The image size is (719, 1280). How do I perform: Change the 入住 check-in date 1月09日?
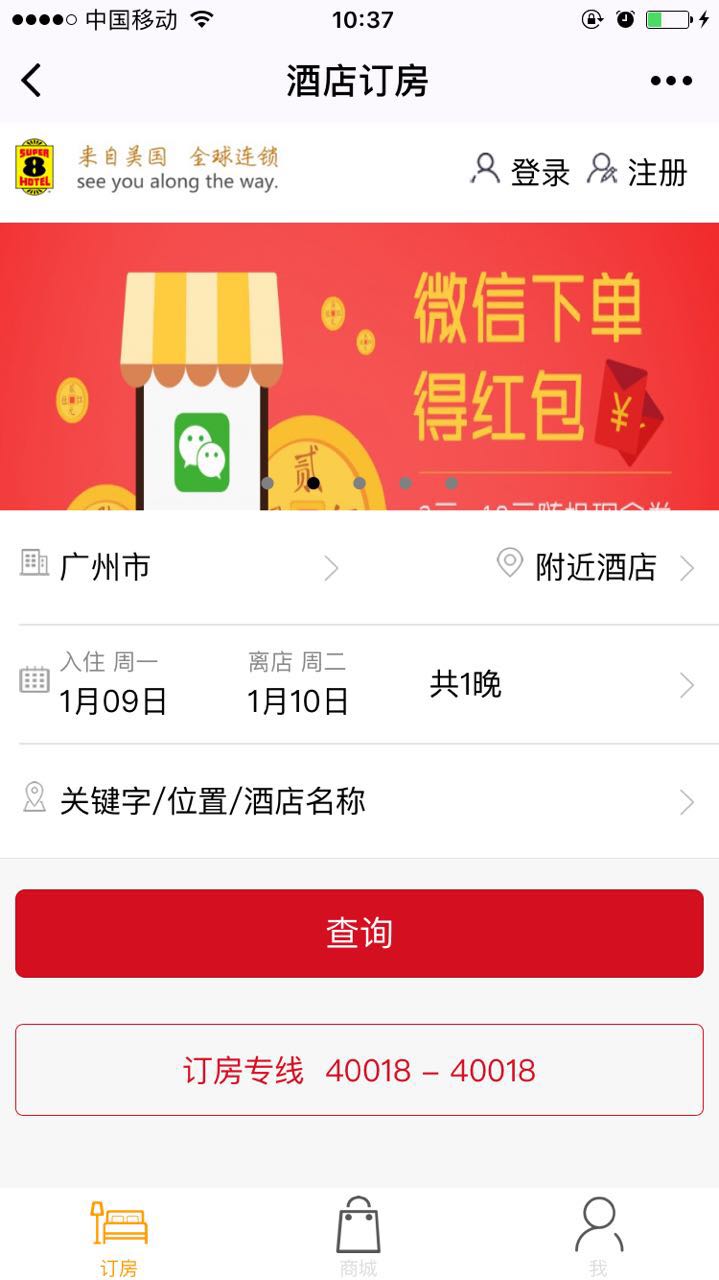[x=112, y=686]
